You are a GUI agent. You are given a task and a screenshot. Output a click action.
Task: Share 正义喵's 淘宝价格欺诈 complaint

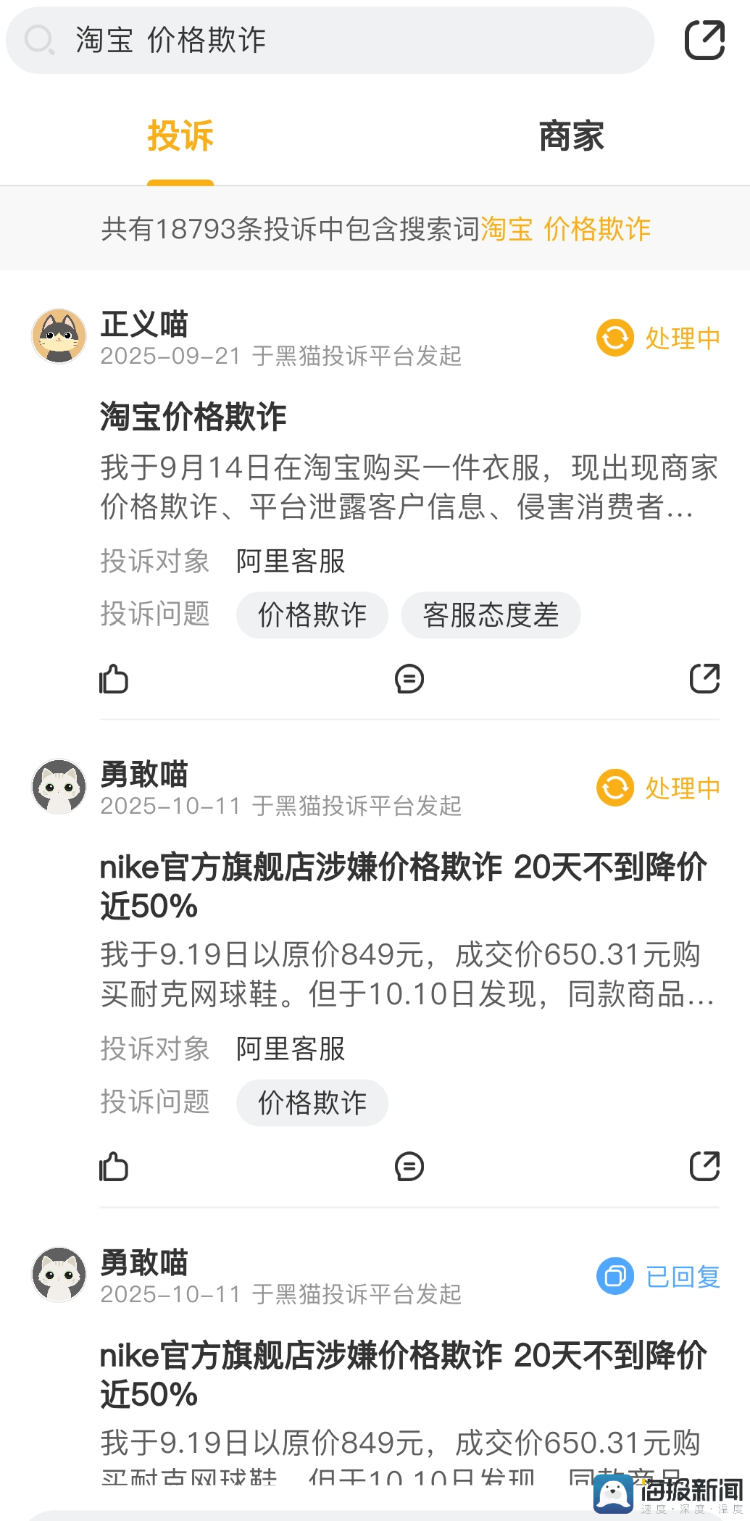pyautogui.click(x=704, y=680)
